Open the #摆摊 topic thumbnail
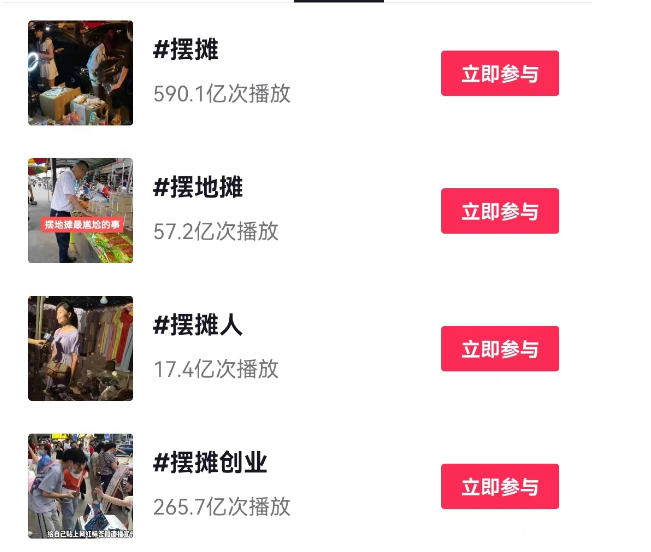This screenshot has width=651, height=552. pyautogui.click(x=80, y=73)
